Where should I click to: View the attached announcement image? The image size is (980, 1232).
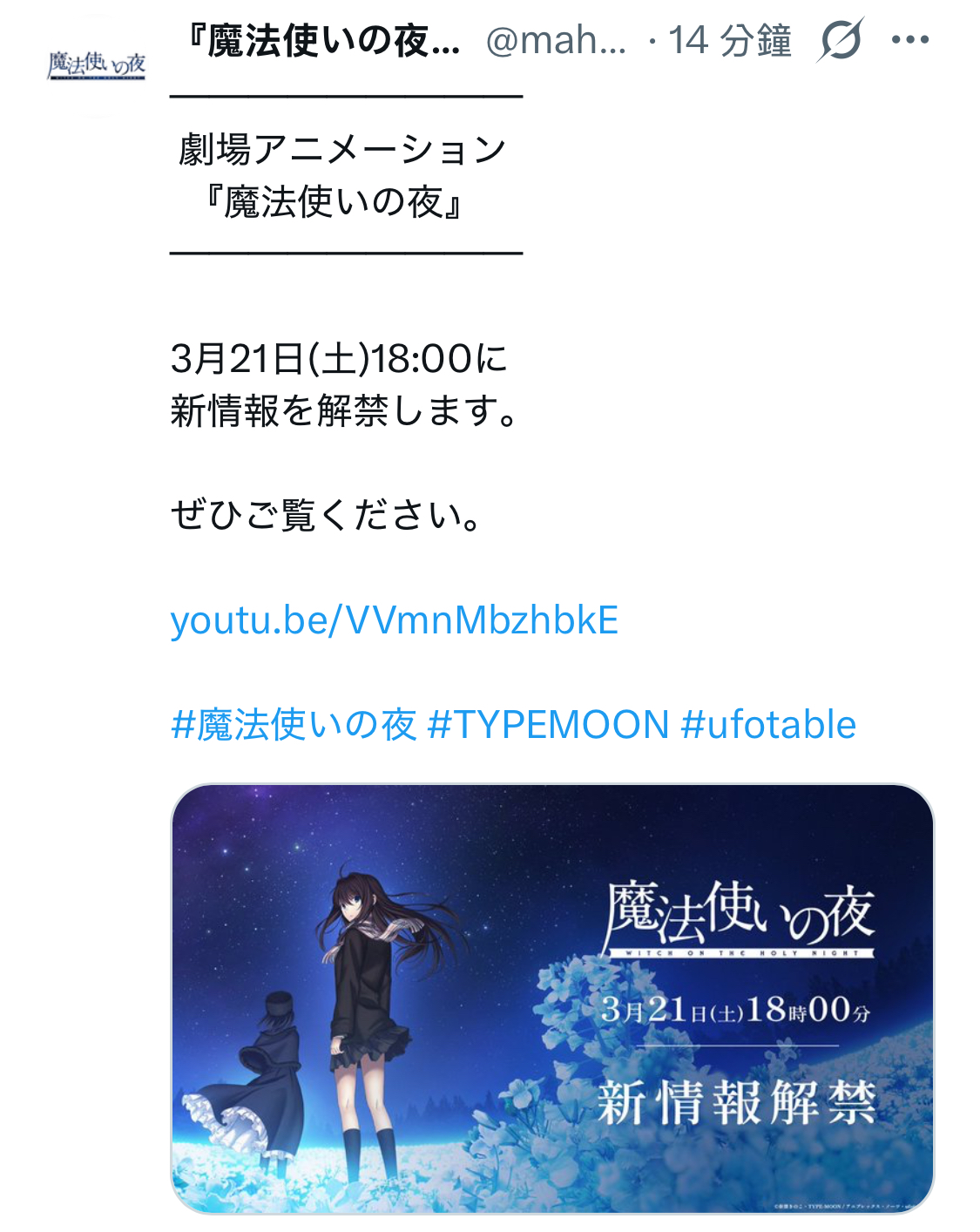(551, 998)
